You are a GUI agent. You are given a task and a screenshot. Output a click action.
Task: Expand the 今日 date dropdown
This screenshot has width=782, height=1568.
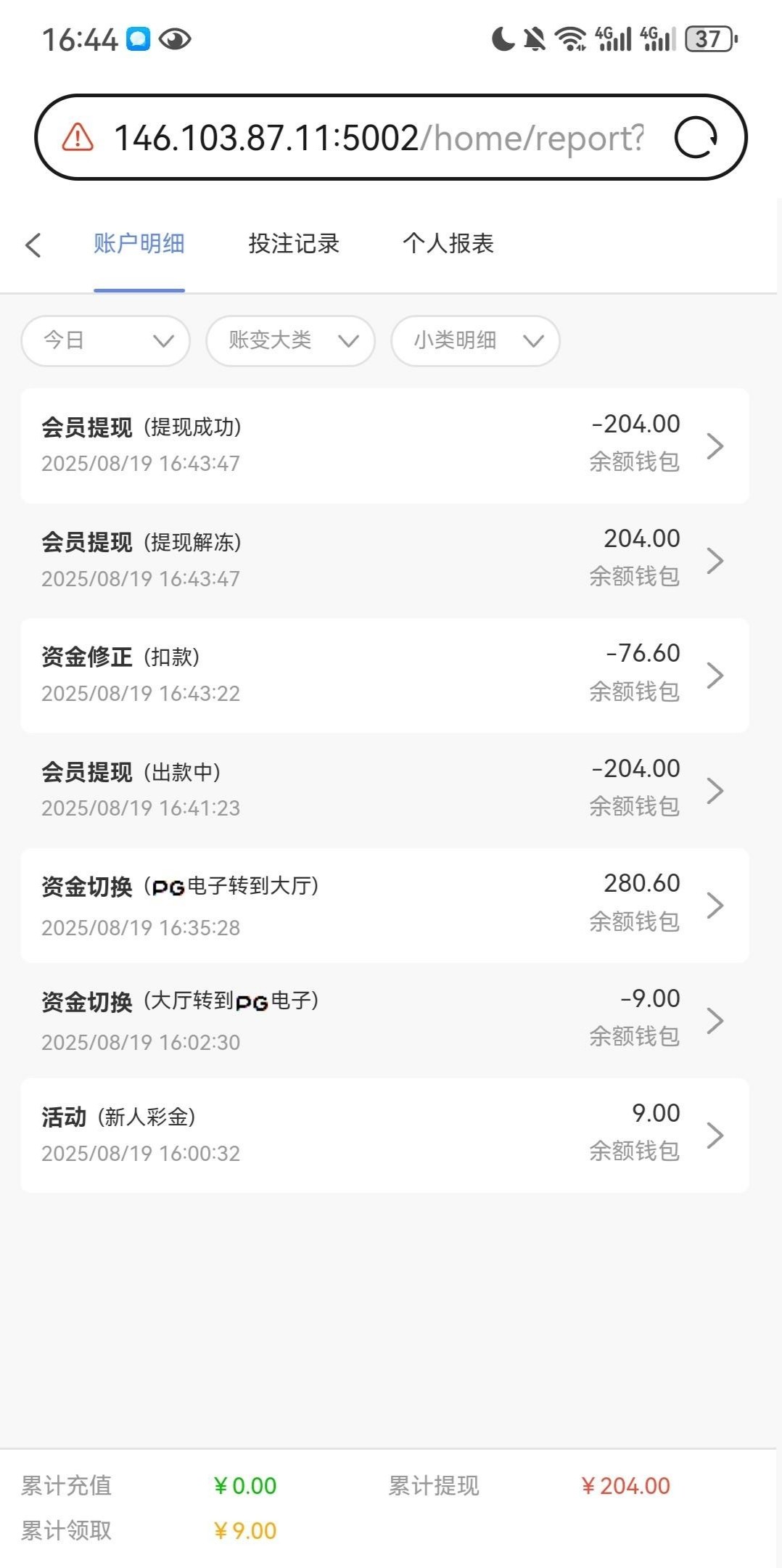click(106, 340)
